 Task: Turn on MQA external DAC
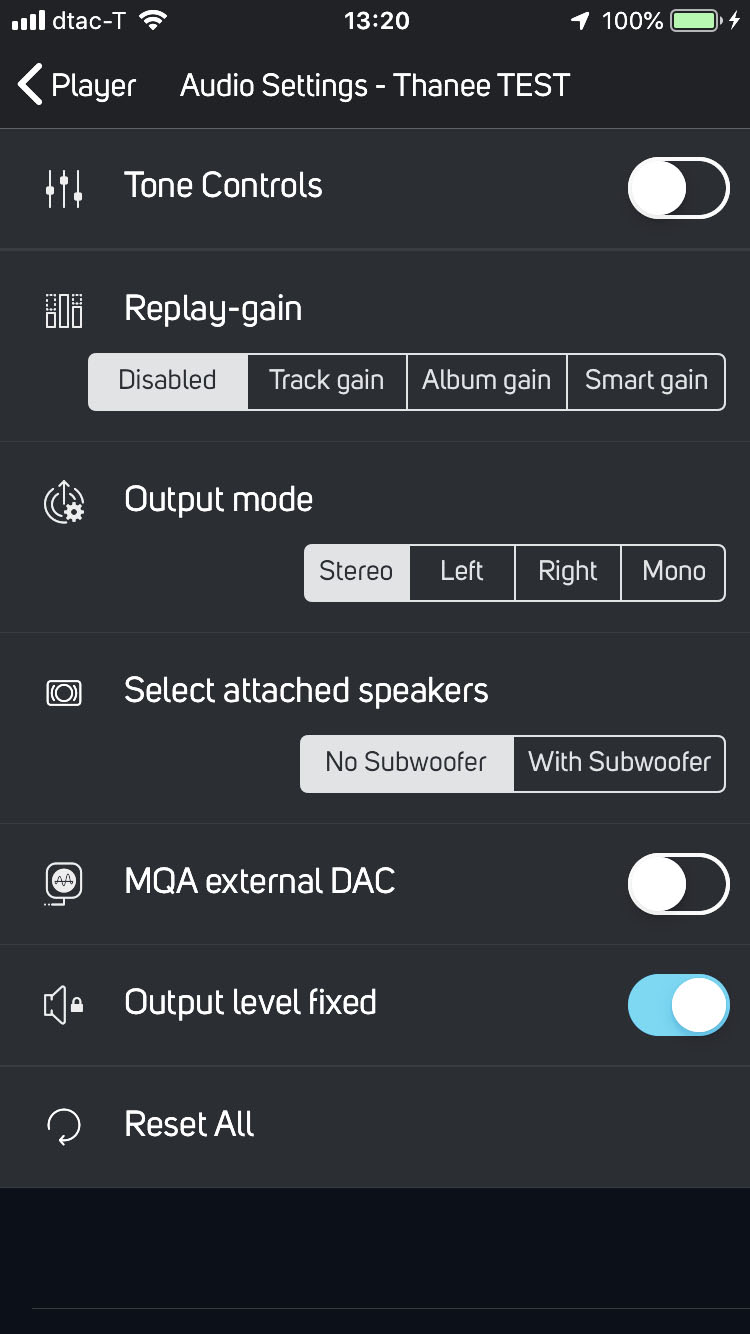[678, 884]
